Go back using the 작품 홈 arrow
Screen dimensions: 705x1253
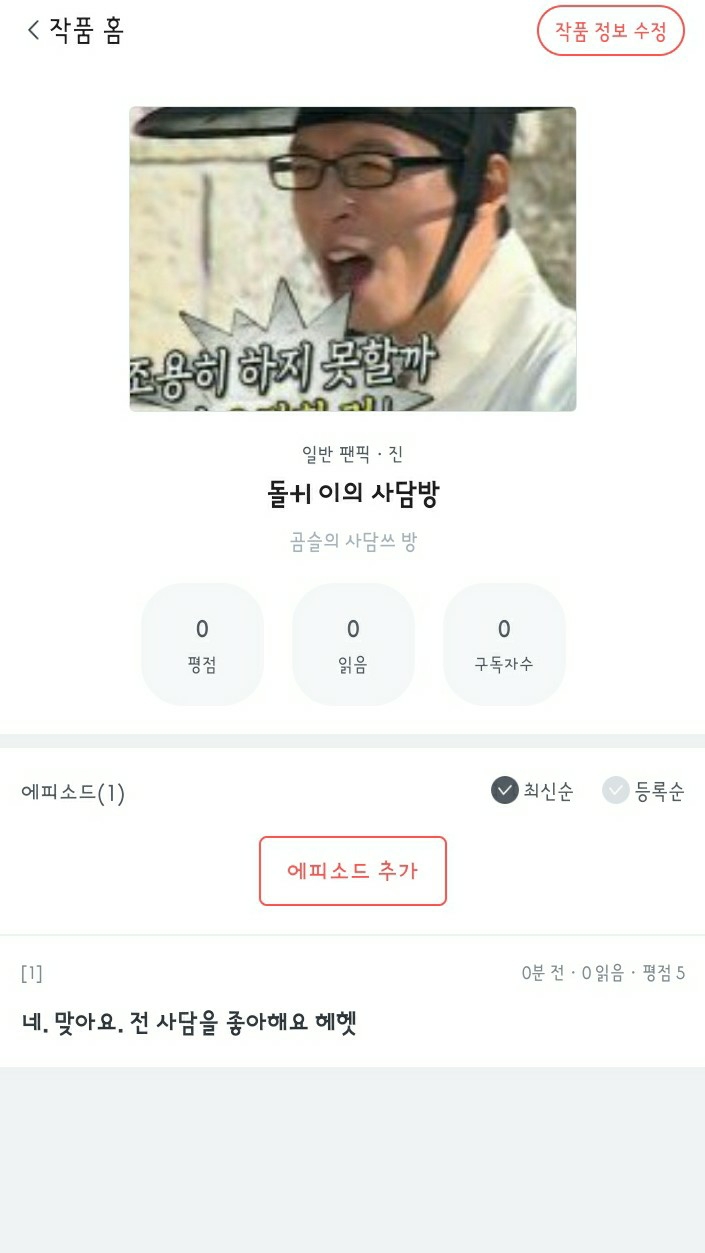point(34,31)
